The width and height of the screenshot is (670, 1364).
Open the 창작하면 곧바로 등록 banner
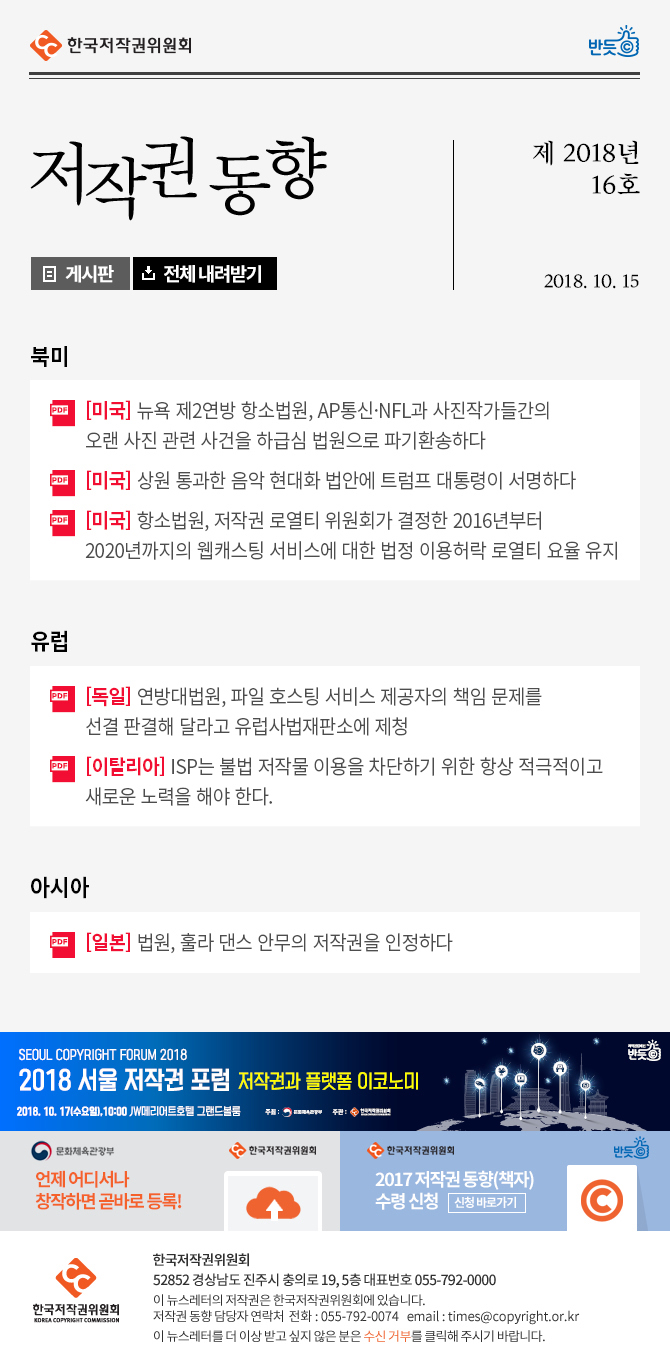[x=170, y=1181]
